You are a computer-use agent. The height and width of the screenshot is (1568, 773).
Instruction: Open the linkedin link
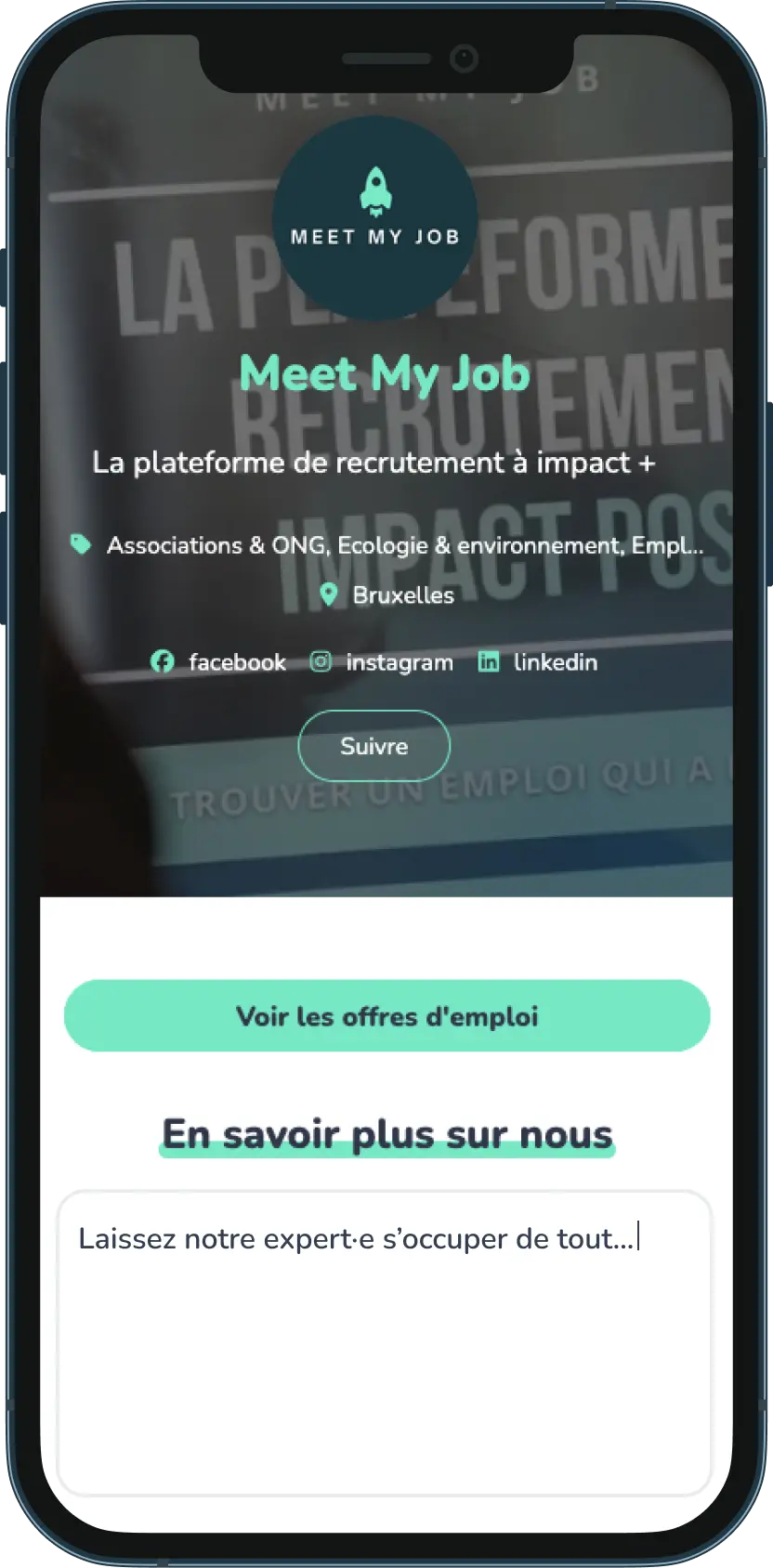pos(538,662)
